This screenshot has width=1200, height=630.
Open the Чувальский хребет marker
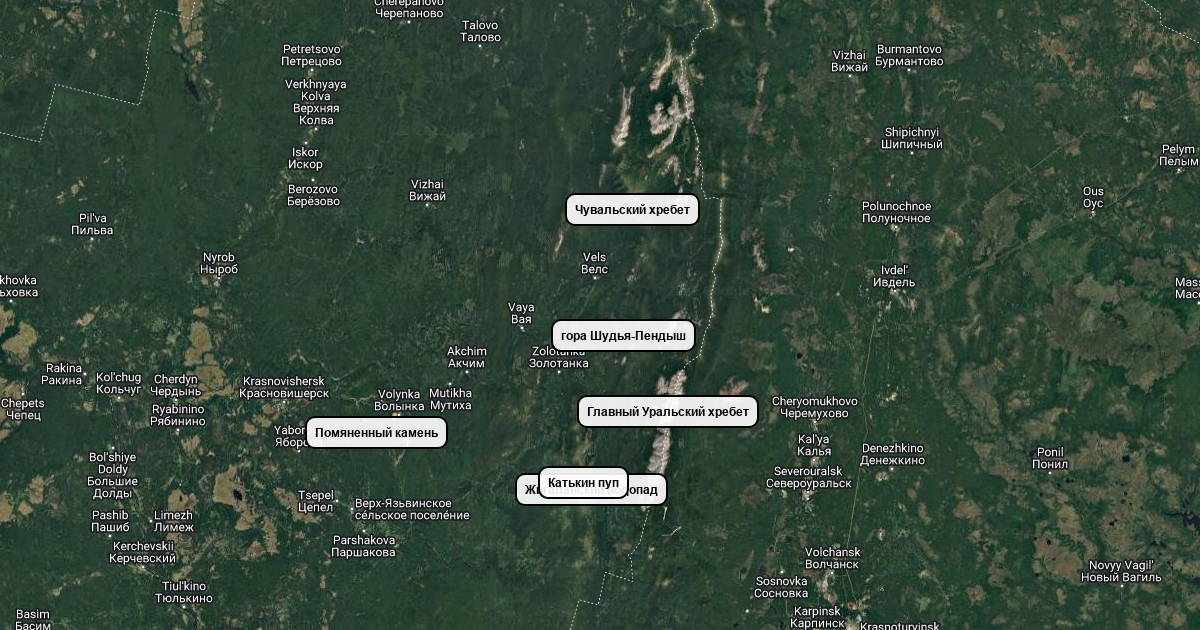632,210
